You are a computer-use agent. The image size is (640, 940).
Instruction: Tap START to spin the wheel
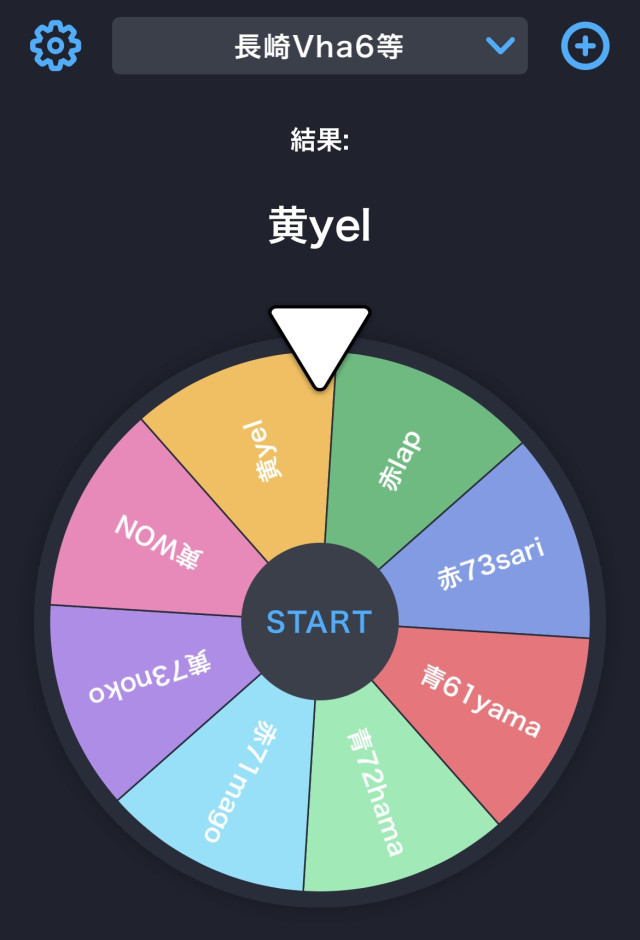point(320,622)
